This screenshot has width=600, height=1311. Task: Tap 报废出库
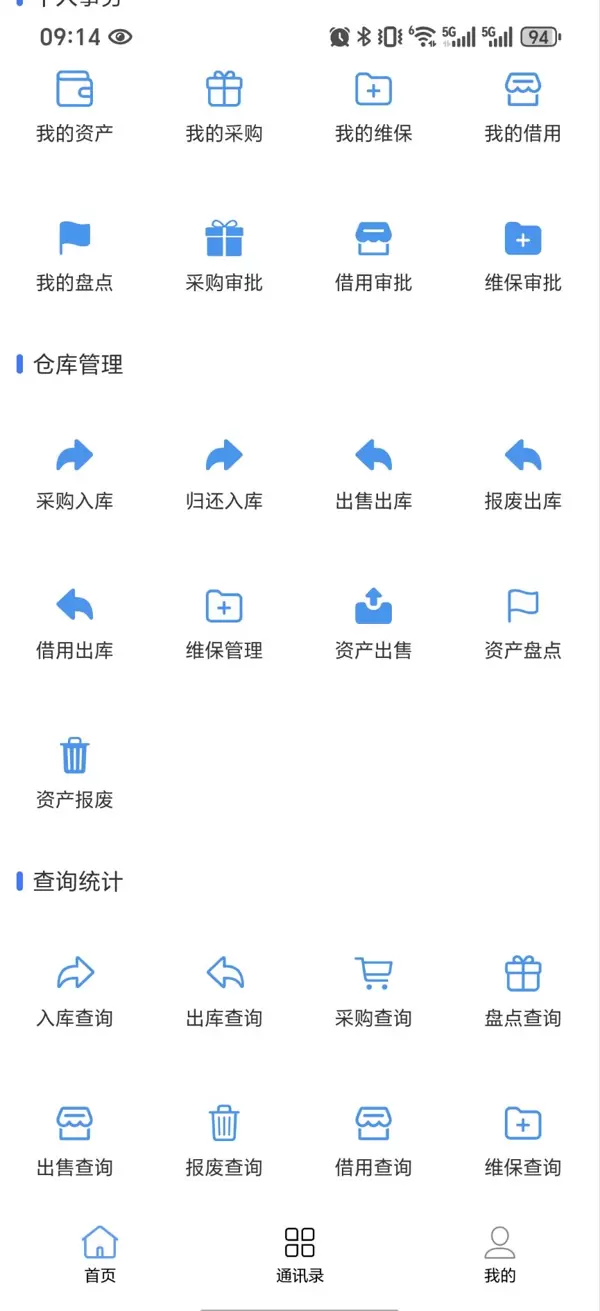523,473
